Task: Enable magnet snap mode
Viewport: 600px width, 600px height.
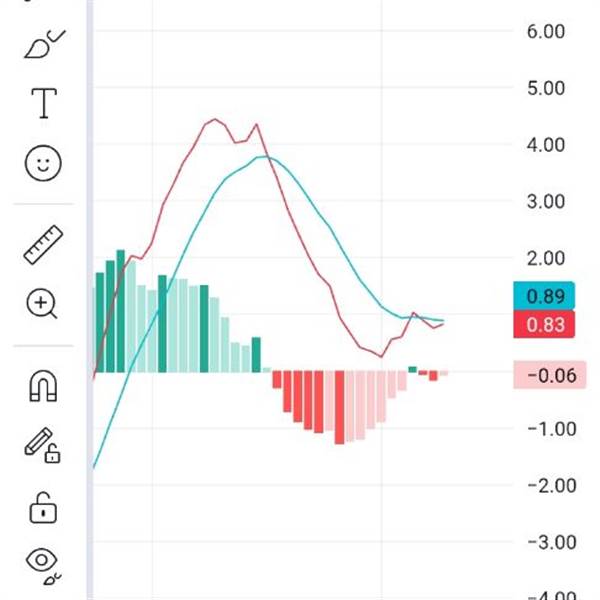Action: coord(43,385)
